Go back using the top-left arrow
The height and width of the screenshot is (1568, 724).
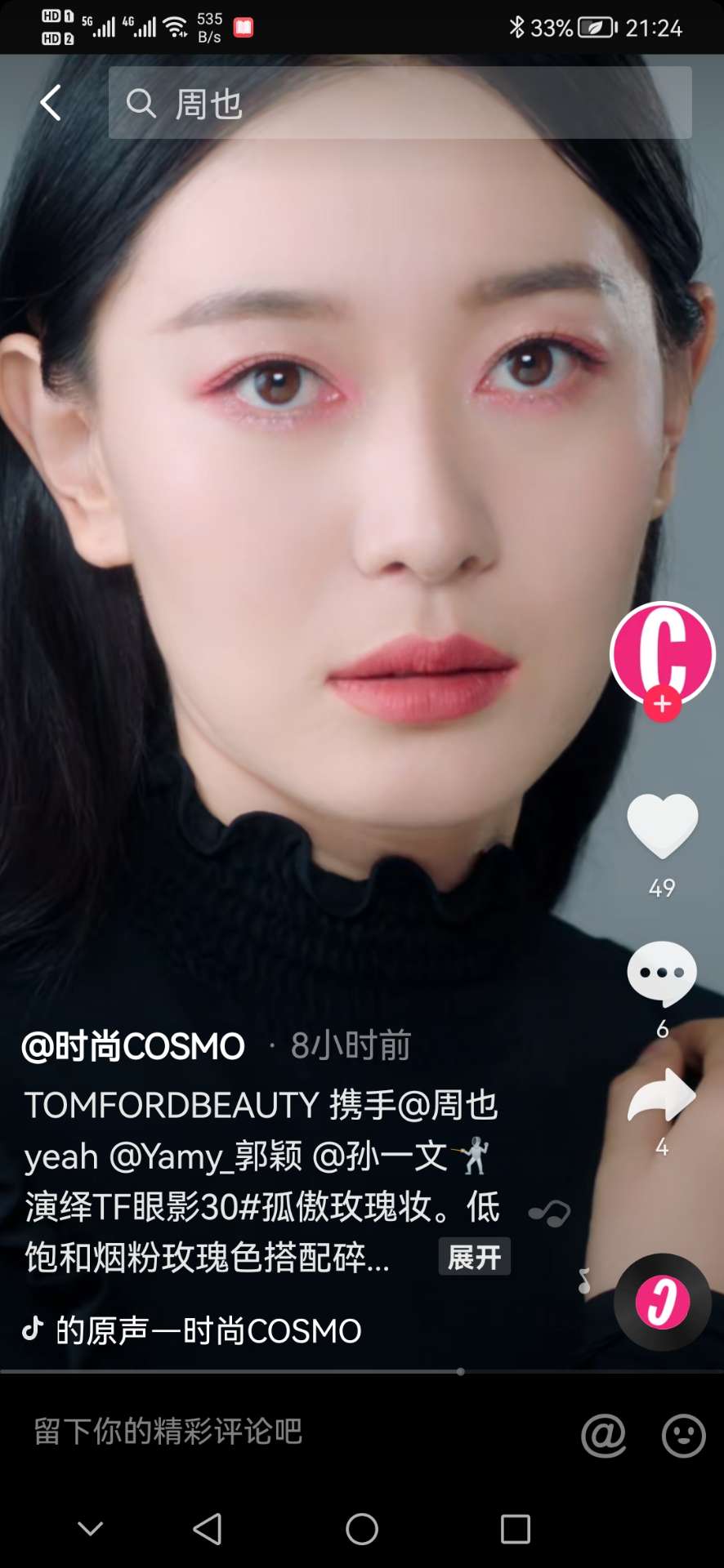point(51,103)
